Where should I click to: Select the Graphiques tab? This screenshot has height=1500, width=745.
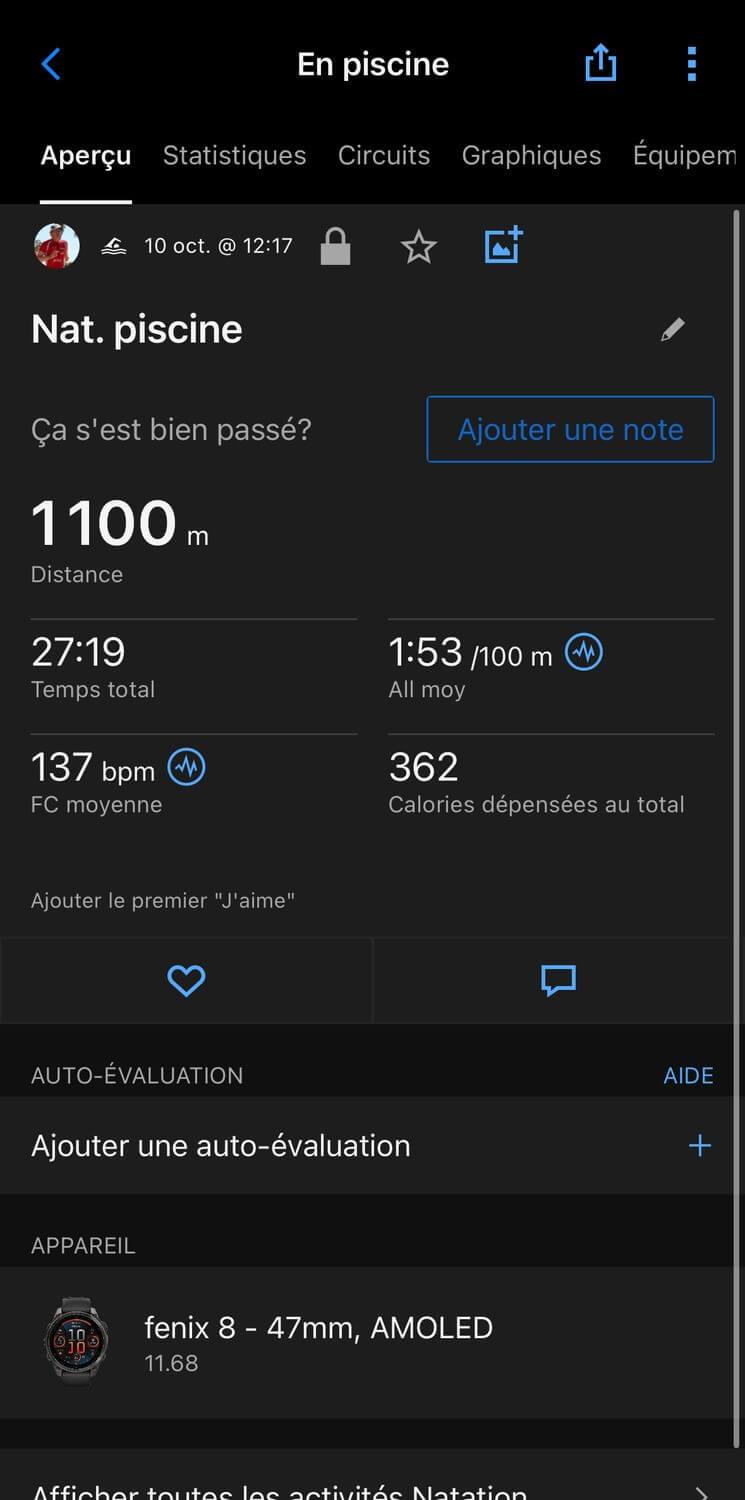pyautogui.click(x=531, y=155)
